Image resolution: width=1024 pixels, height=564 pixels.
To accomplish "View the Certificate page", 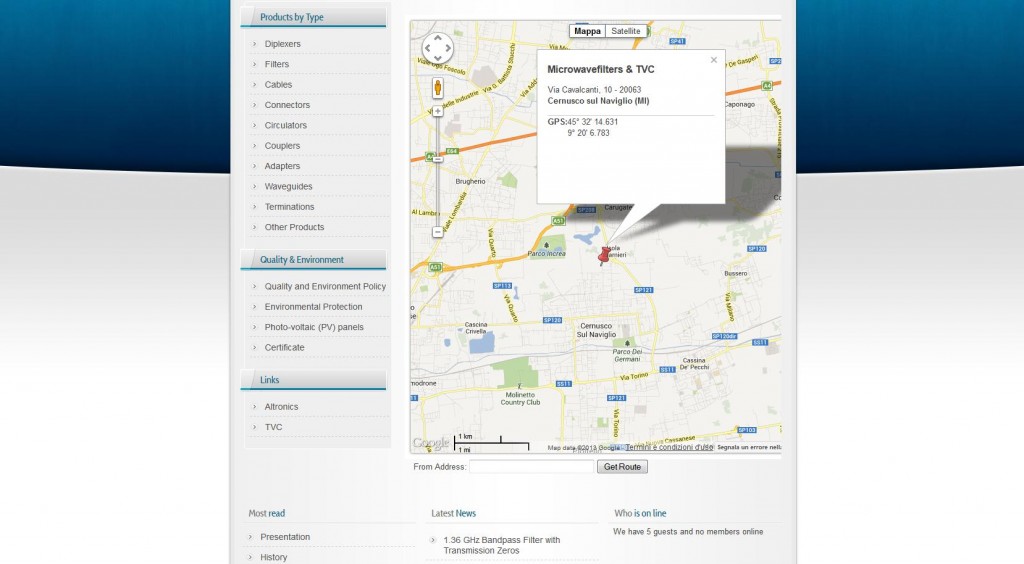I will click(x=284, y=347).
